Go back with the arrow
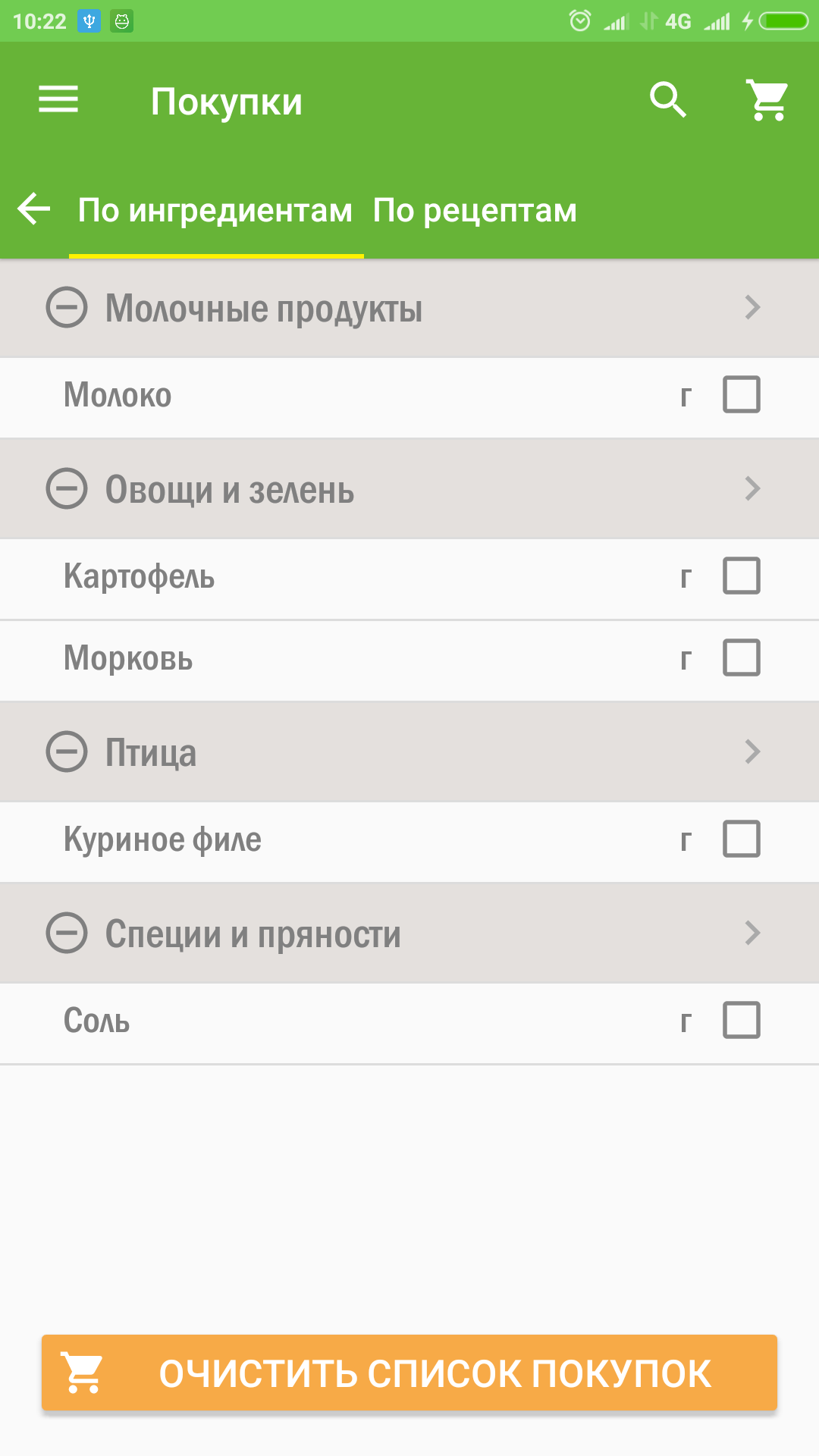The image size is (819, 1456). 34,209
